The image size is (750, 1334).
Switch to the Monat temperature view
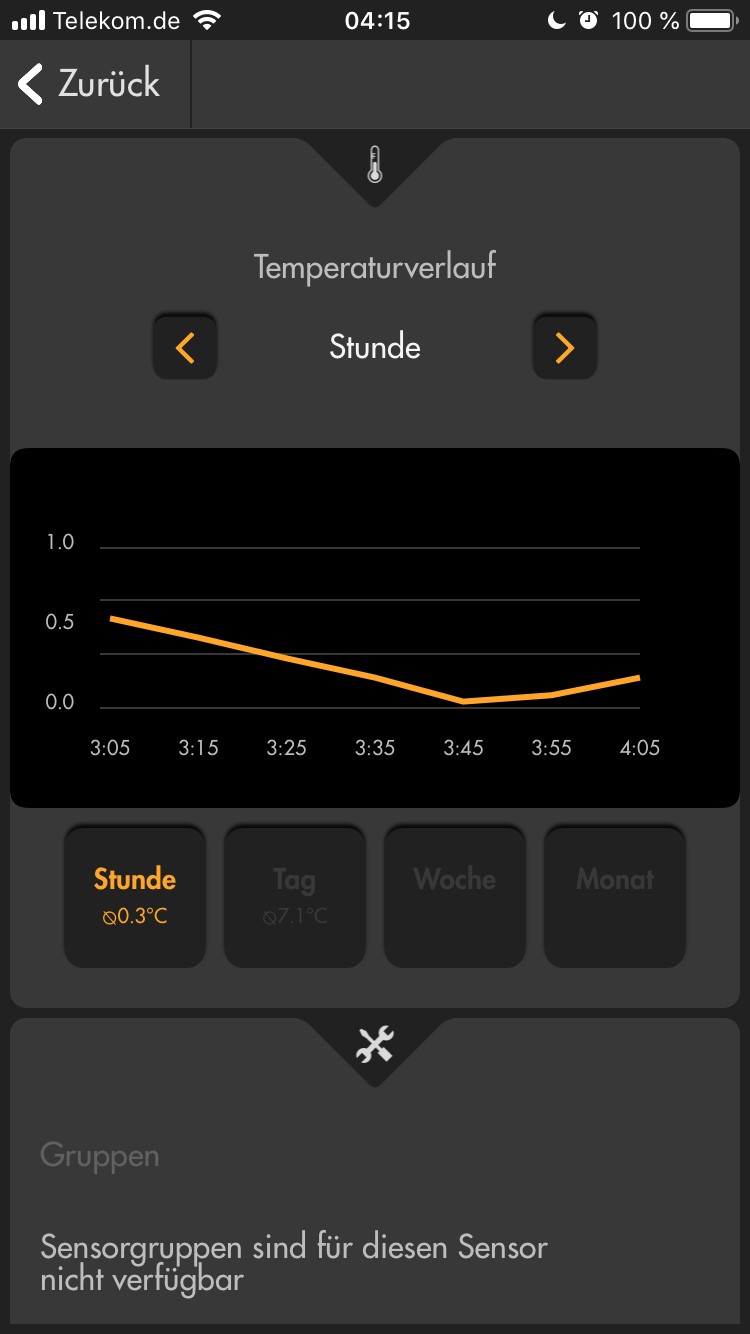[615, 895]
